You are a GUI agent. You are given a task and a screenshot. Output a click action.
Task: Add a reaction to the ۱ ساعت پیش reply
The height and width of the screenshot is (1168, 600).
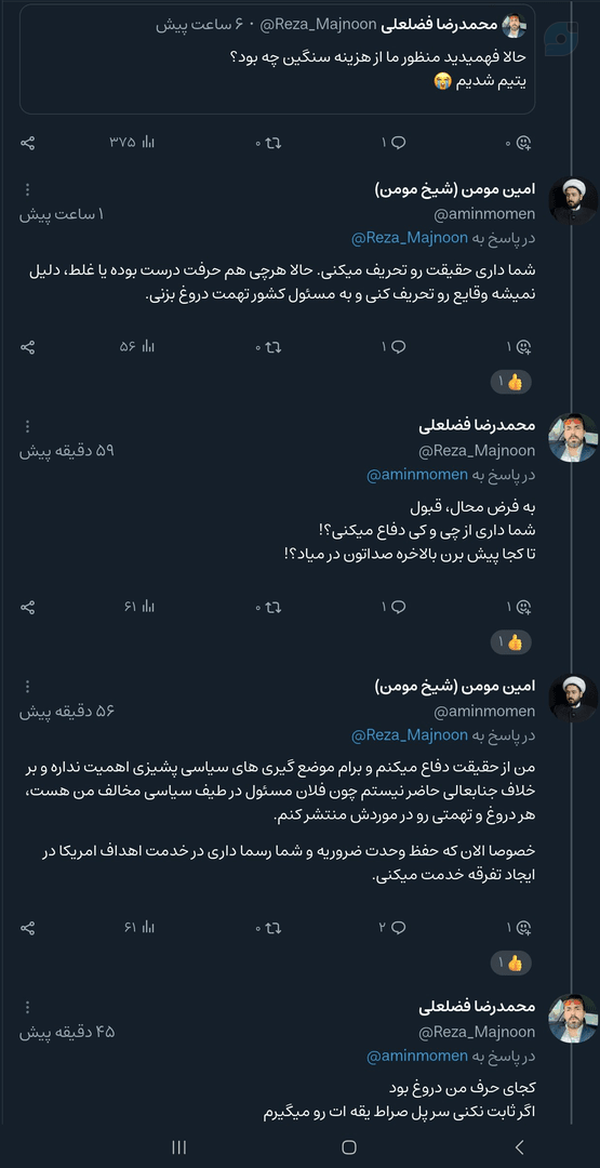524,346
